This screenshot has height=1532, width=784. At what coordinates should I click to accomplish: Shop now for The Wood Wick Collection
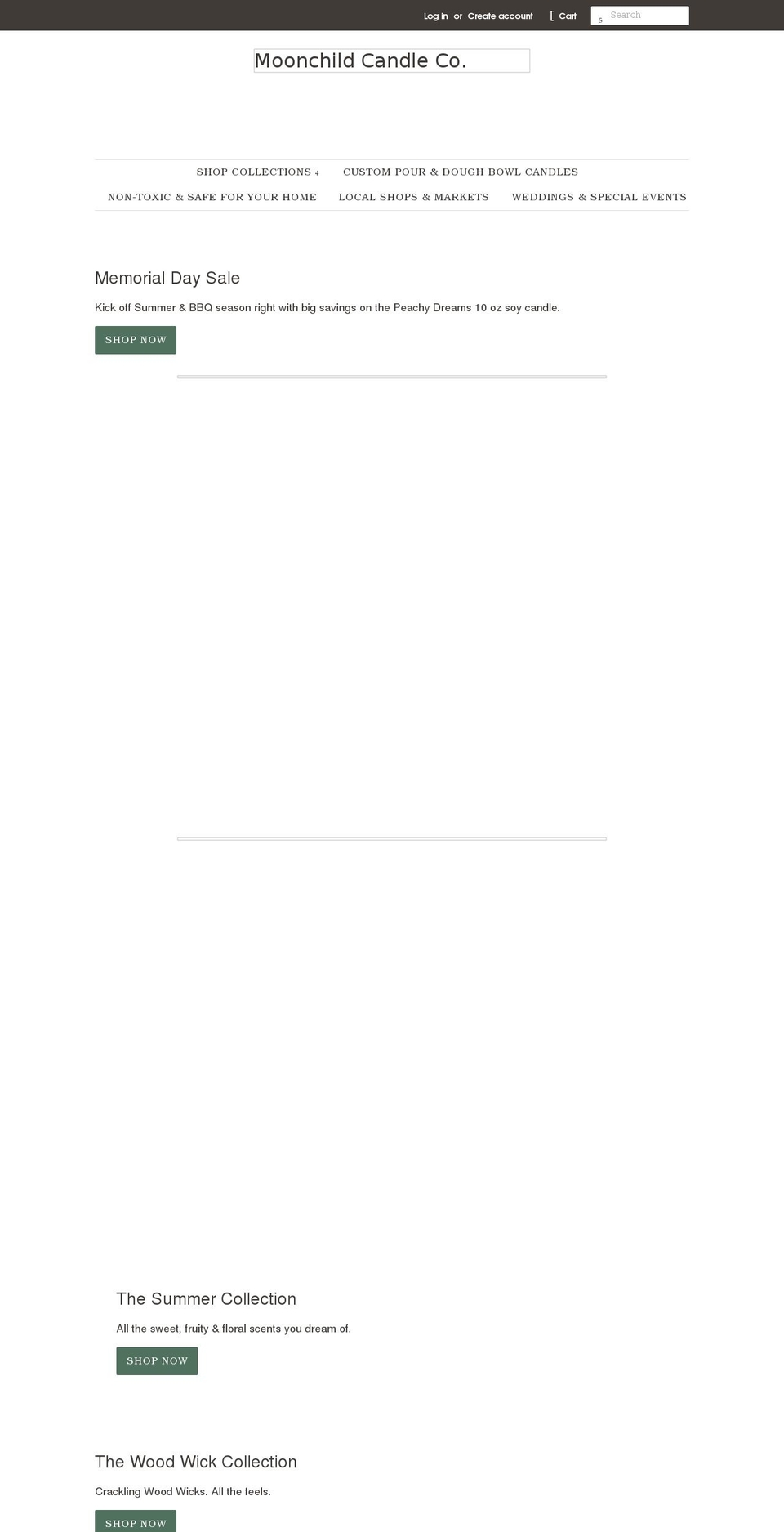pos(136,1521)
